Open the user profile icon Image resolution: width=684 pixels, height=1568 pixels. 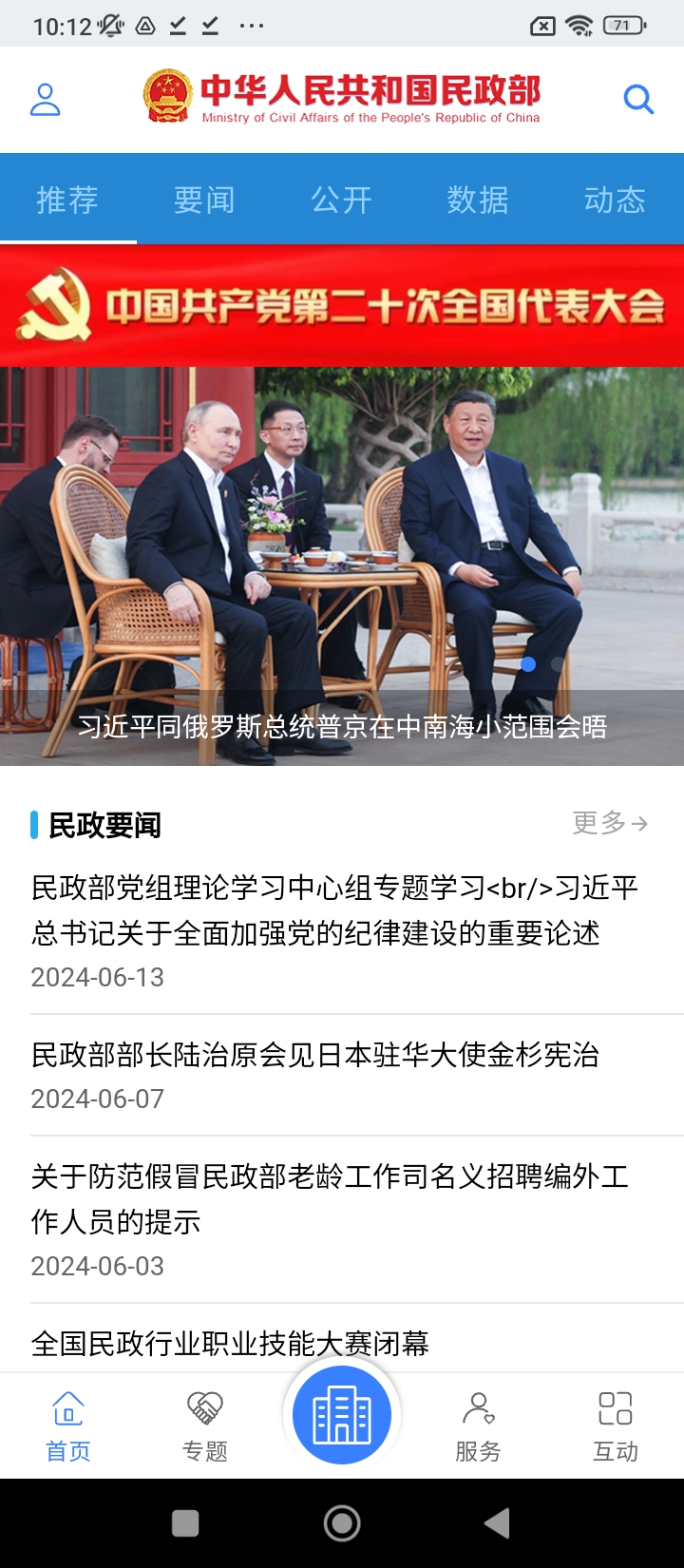(x=46, y=99)
